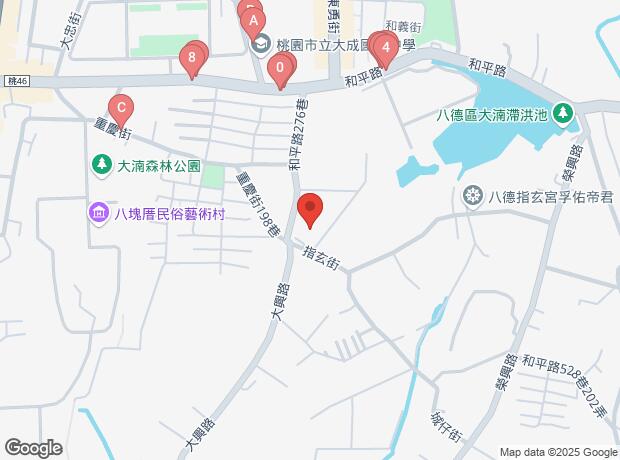Tap map marker labeled 4
The height and width of the screenshot is (460, 620).
click(385, 47)
